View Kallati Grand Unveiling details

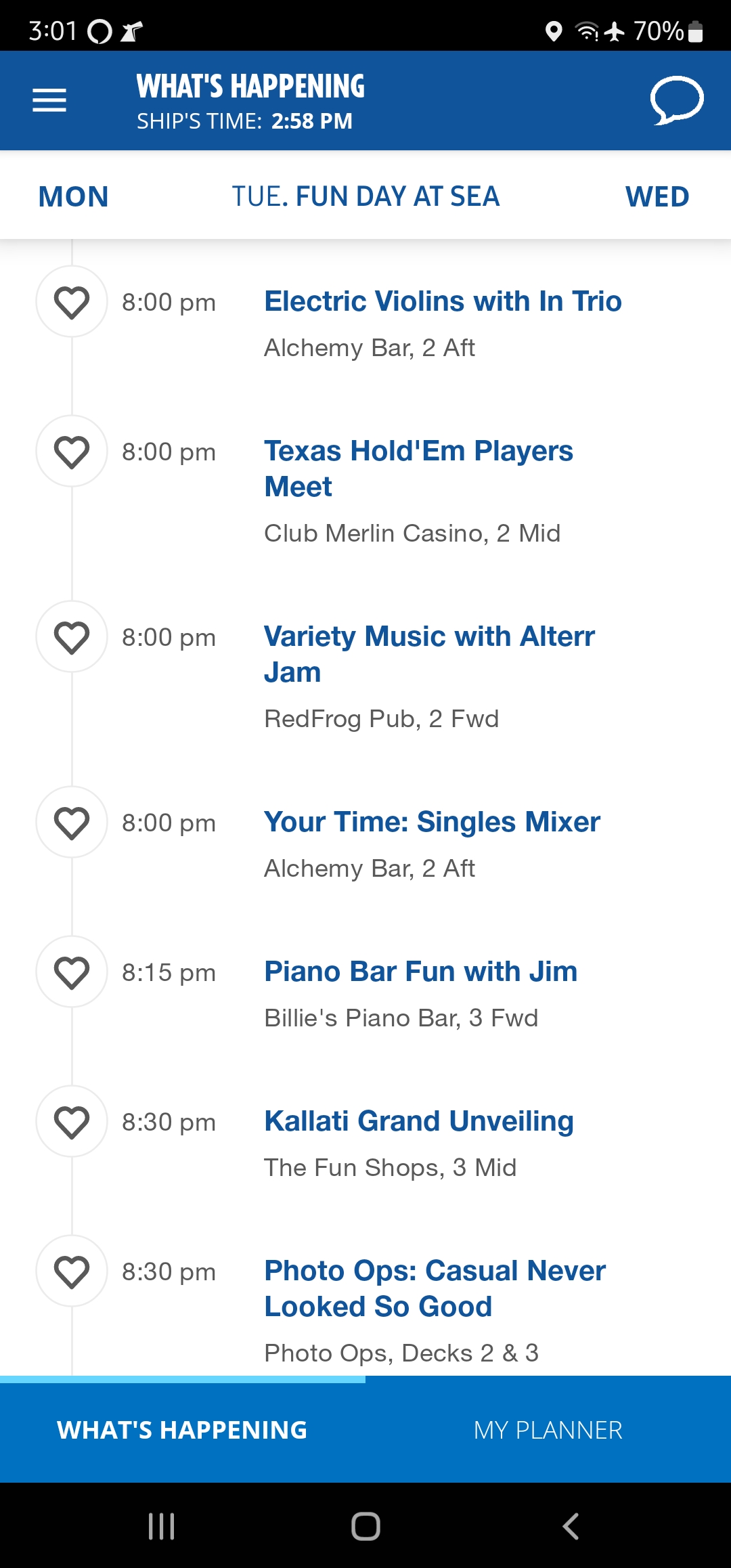(419, 1121)
